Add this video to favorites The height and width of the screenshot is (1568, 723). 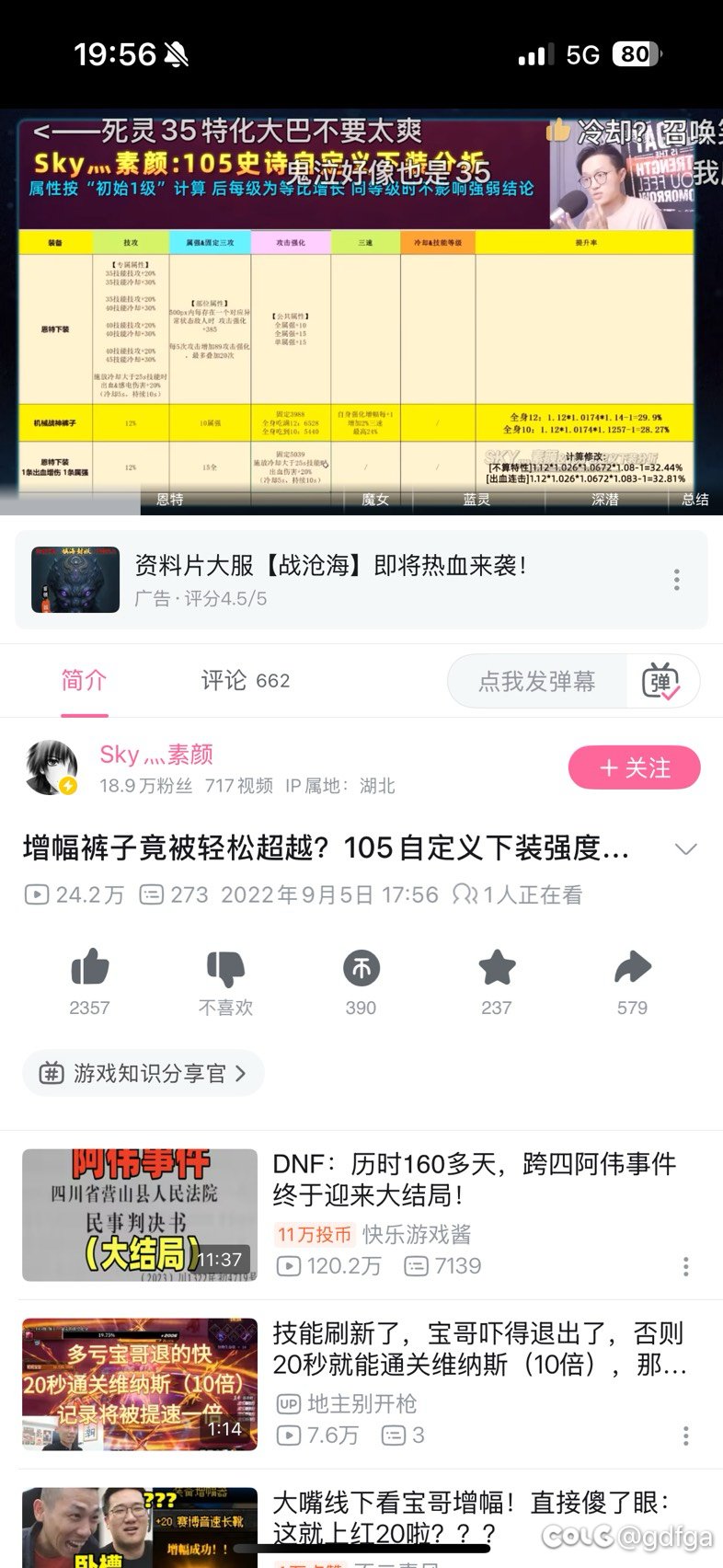(497, 969)
